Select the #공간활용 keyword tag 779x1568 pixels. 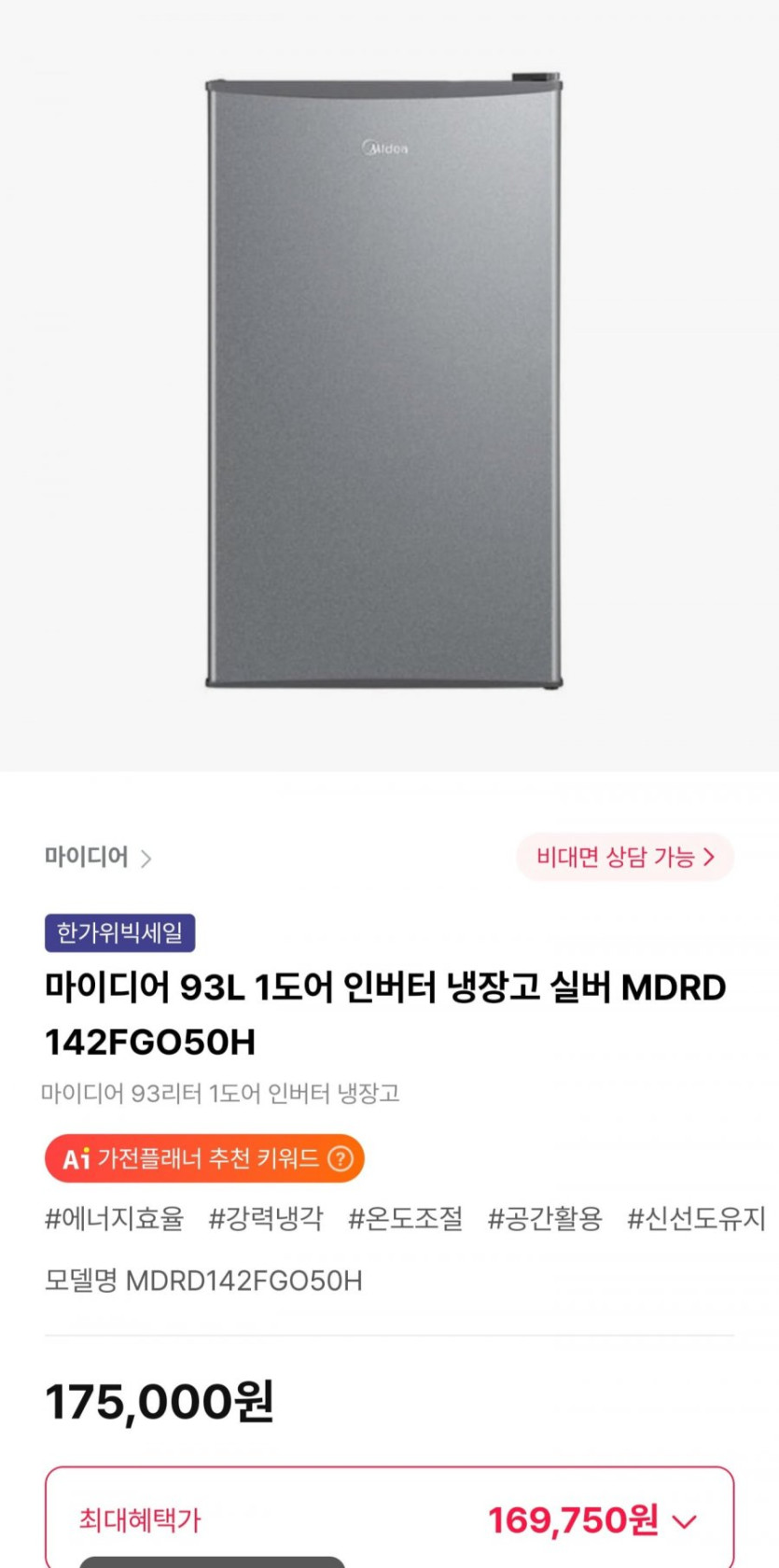point(545,1218)
